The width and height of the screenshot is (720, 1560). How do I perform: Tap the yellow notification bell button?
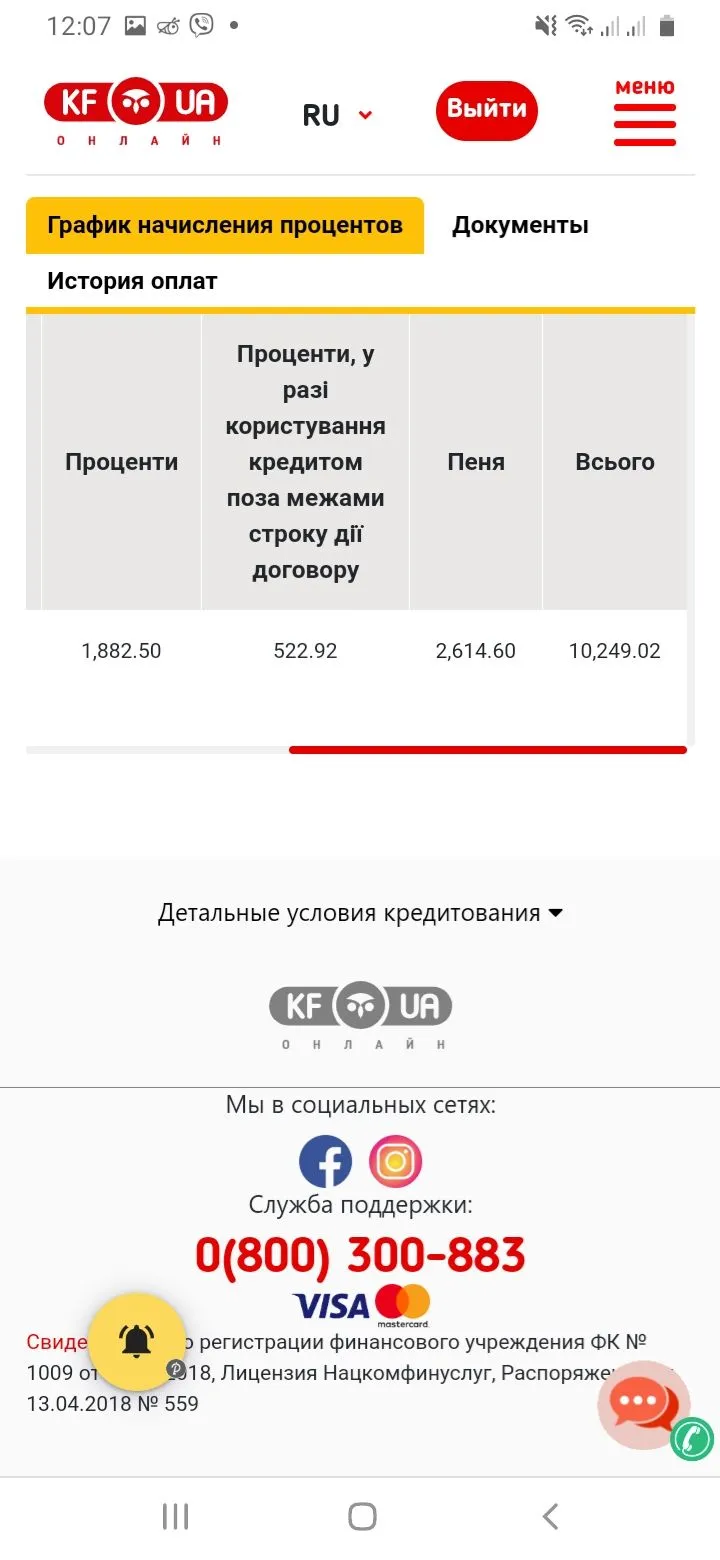coord(136,1341)
